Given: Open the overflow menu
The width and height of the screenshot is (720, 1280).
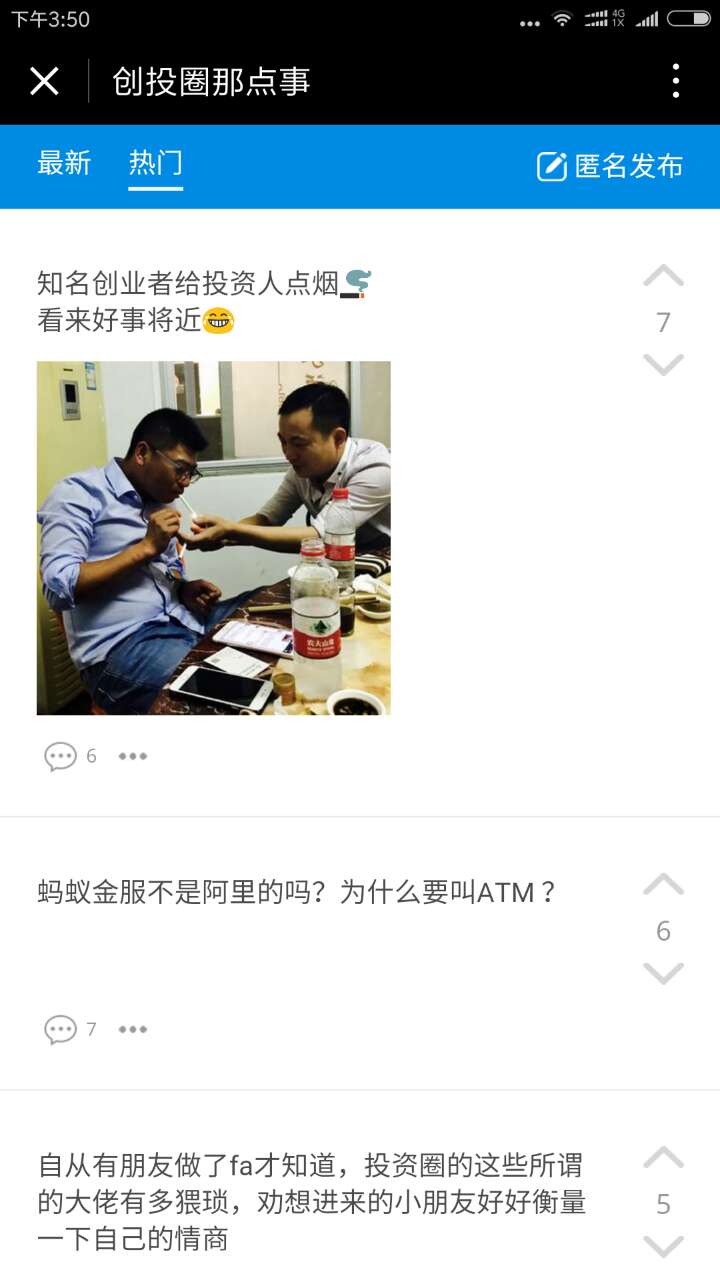Looking at the screenshot, I should (x=676, y=81).
